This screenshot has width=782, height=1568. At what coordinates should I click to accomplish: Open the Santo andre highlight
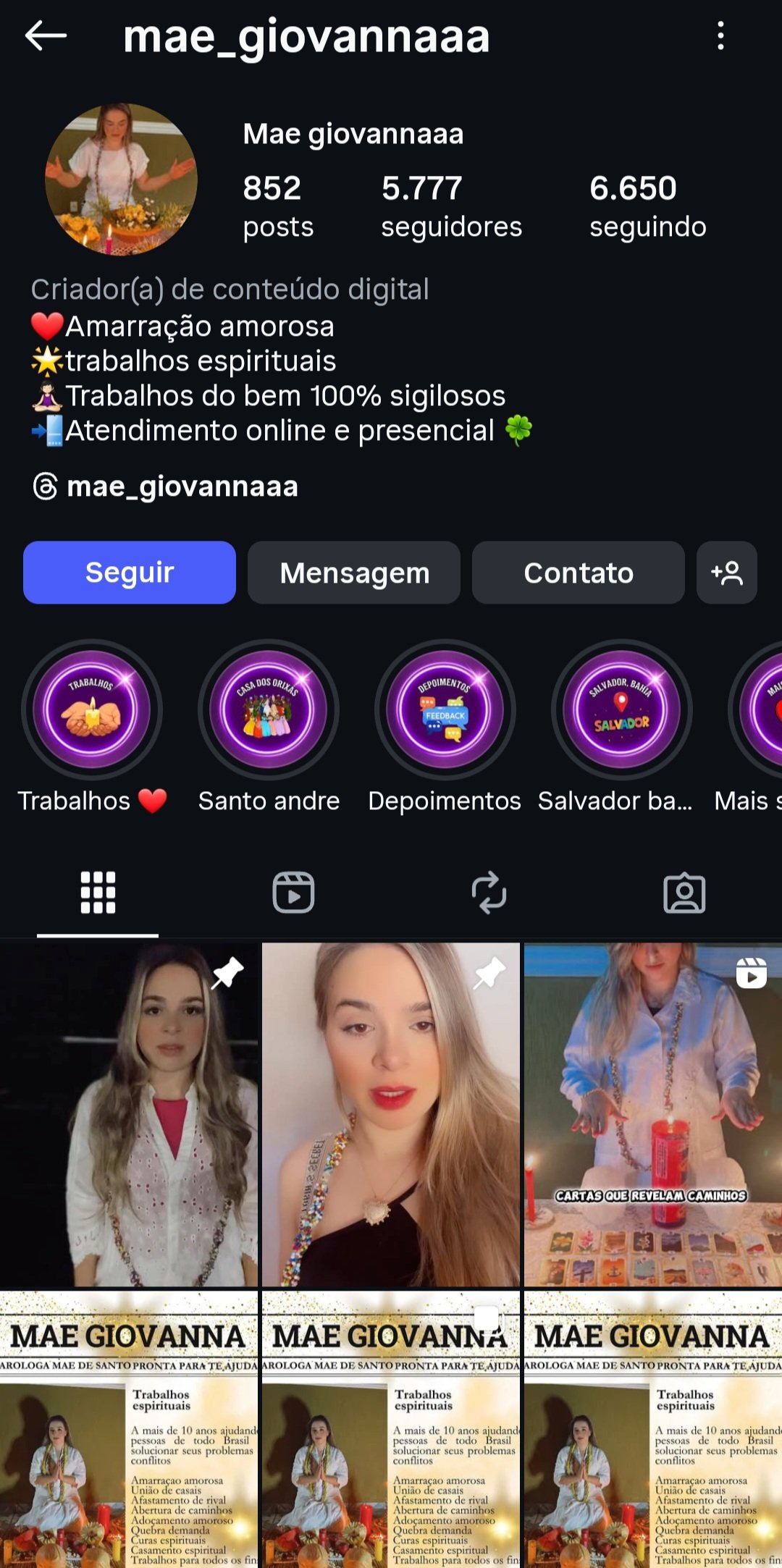point(269,710)
